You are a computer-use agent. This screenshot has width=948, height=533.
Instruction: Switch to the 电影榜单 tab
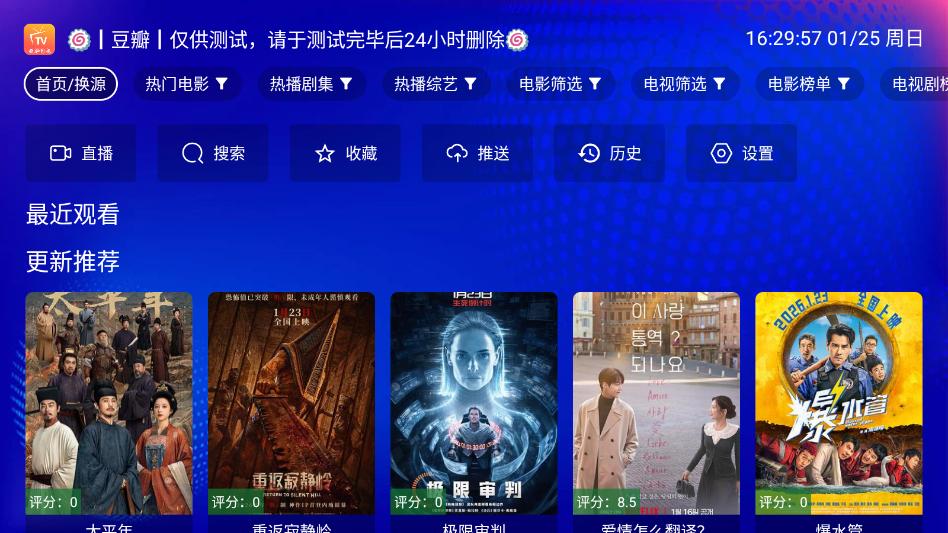click(808, 84)
